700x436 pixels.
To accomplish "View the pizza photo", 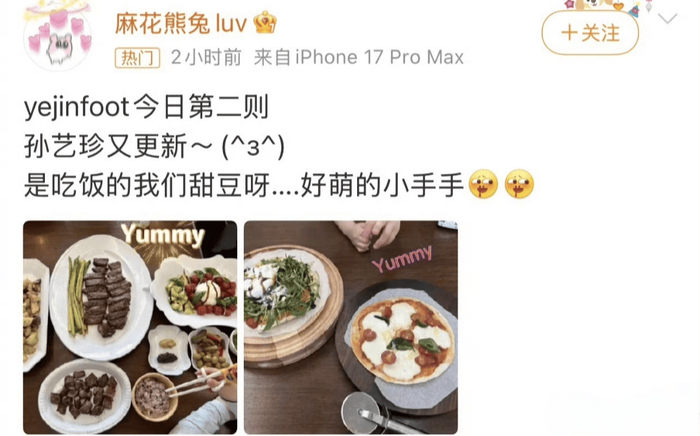I will click(351, 327).
